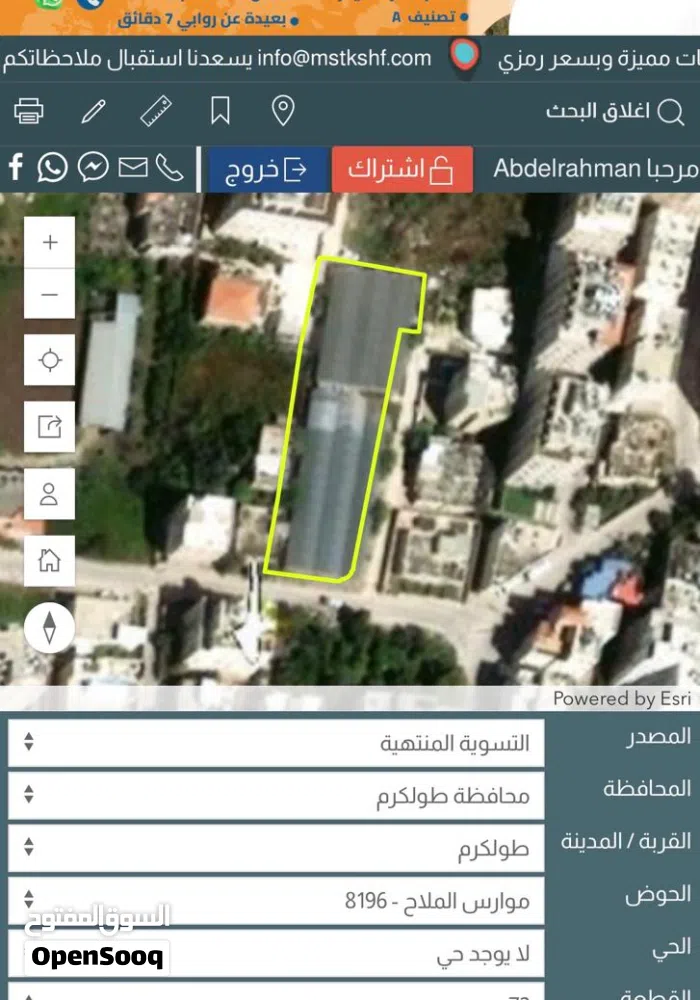Screen dimensions: 700x1000
Task: Zoom in on the map
Action: 50,242
